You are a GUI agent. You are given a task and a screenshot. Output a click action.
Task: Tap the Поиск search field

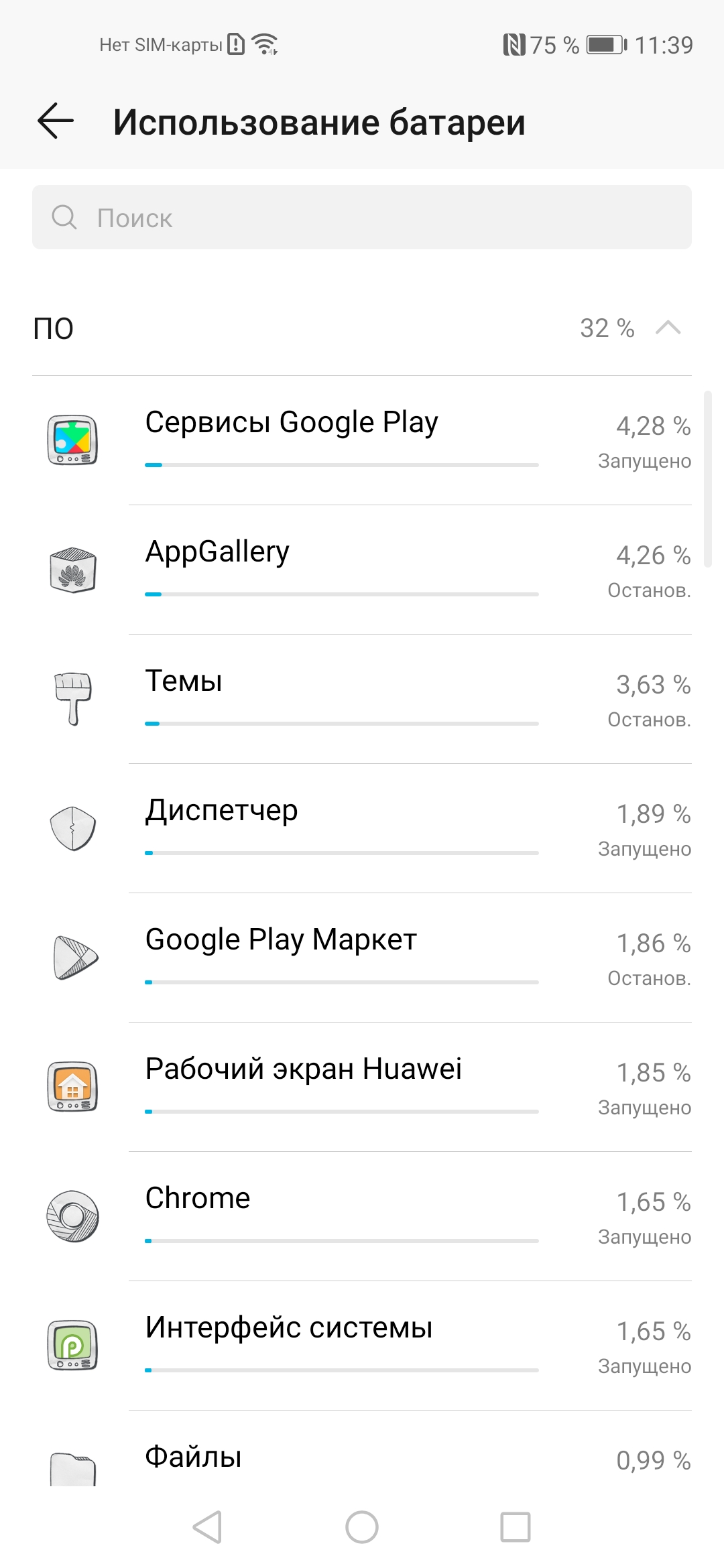(x=362, y=217)
